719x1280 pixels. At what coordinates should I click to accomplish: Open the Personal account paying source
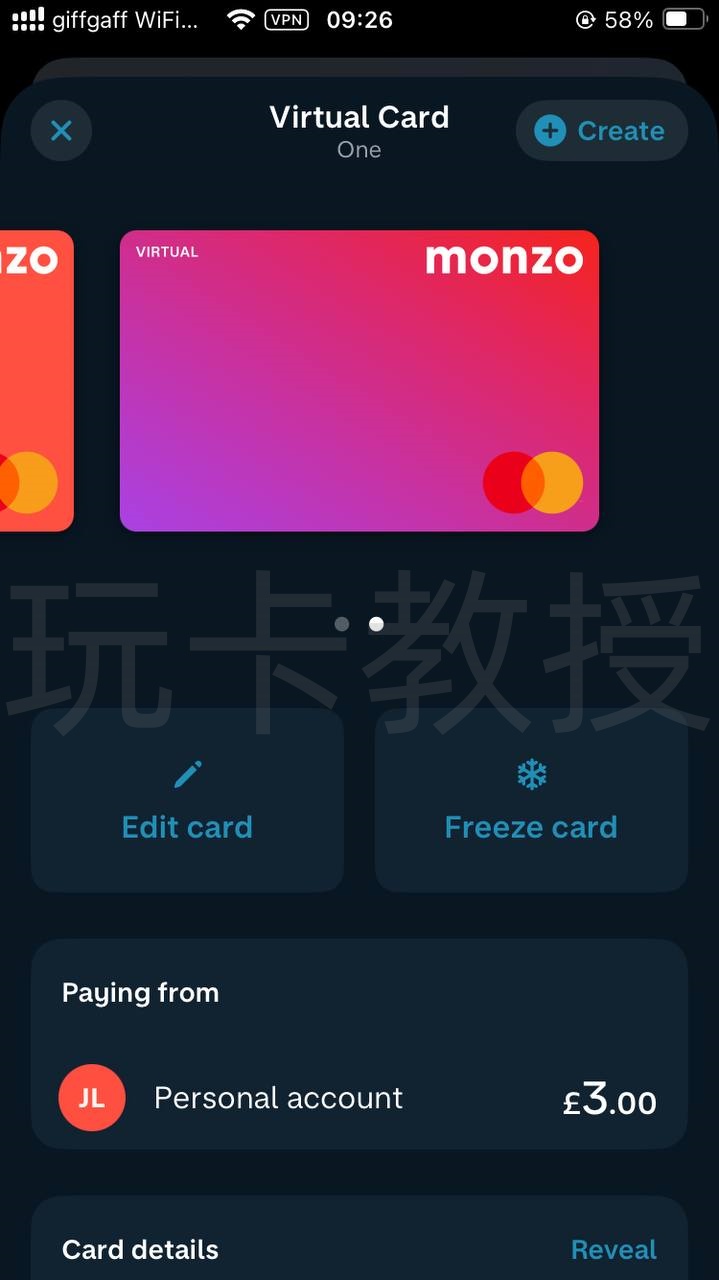(359, 1098)
